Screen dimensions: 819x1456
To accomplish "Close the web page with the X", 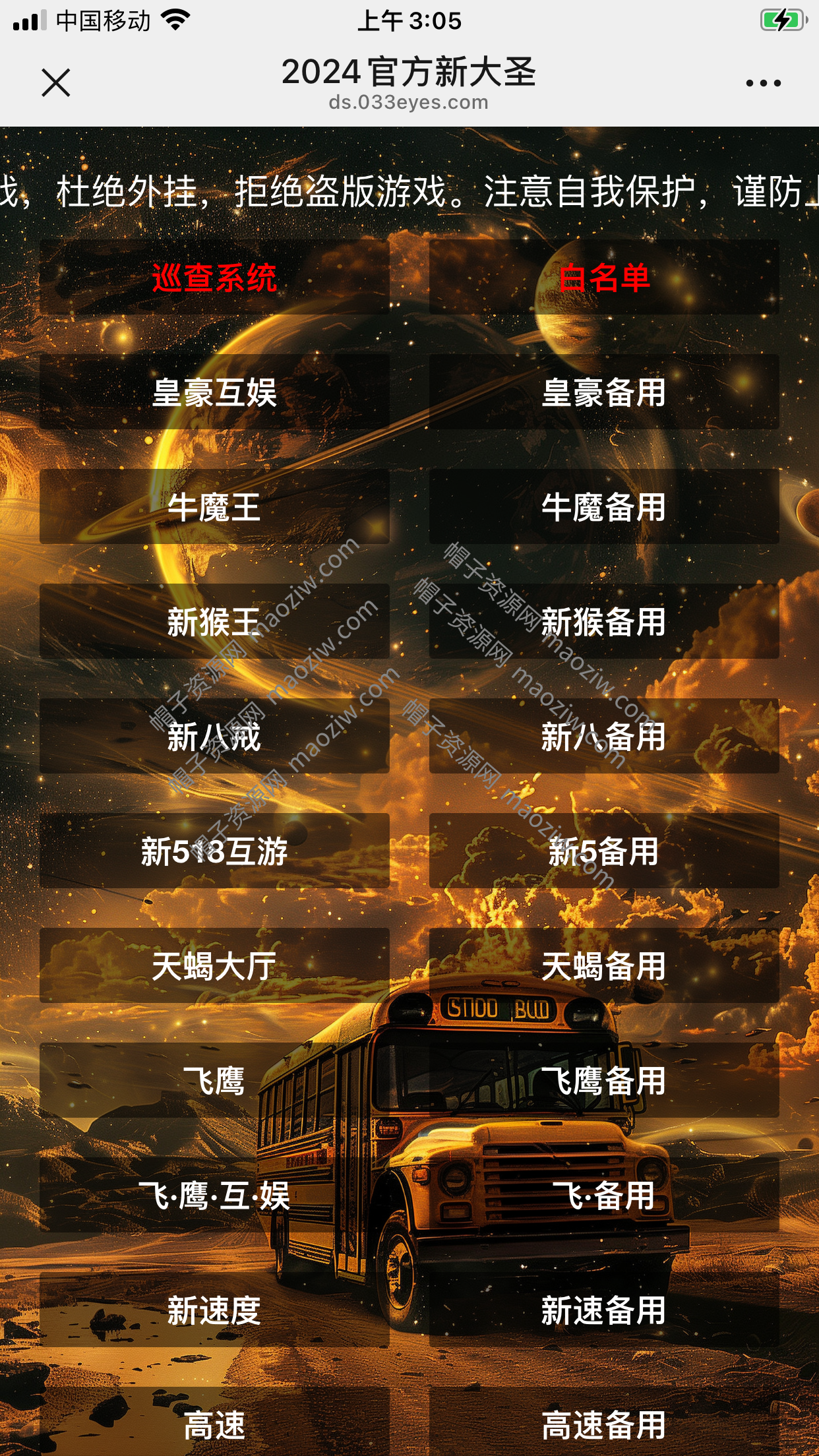I will [x=55, y=82].
